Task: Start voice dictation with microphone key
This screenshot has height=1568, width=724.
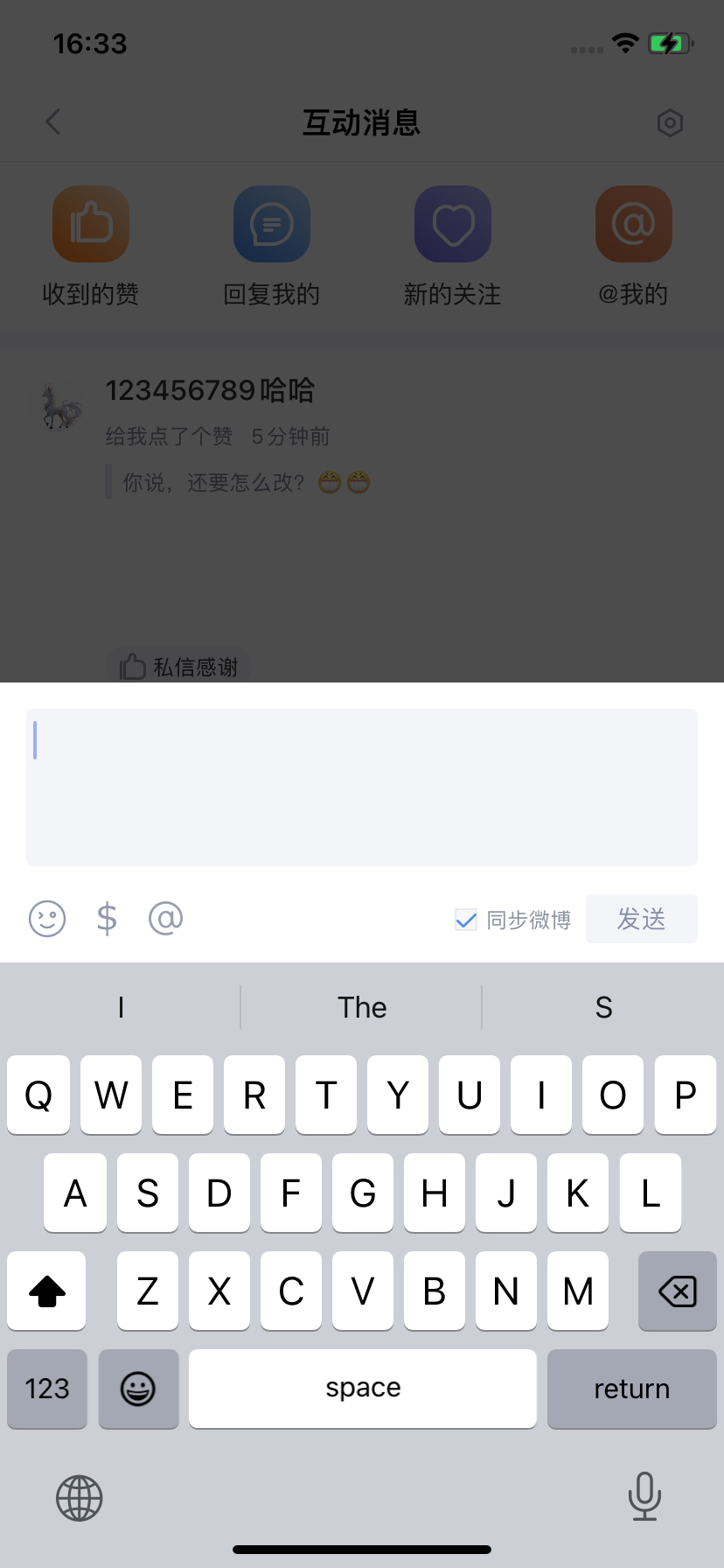Action: 644,1496
